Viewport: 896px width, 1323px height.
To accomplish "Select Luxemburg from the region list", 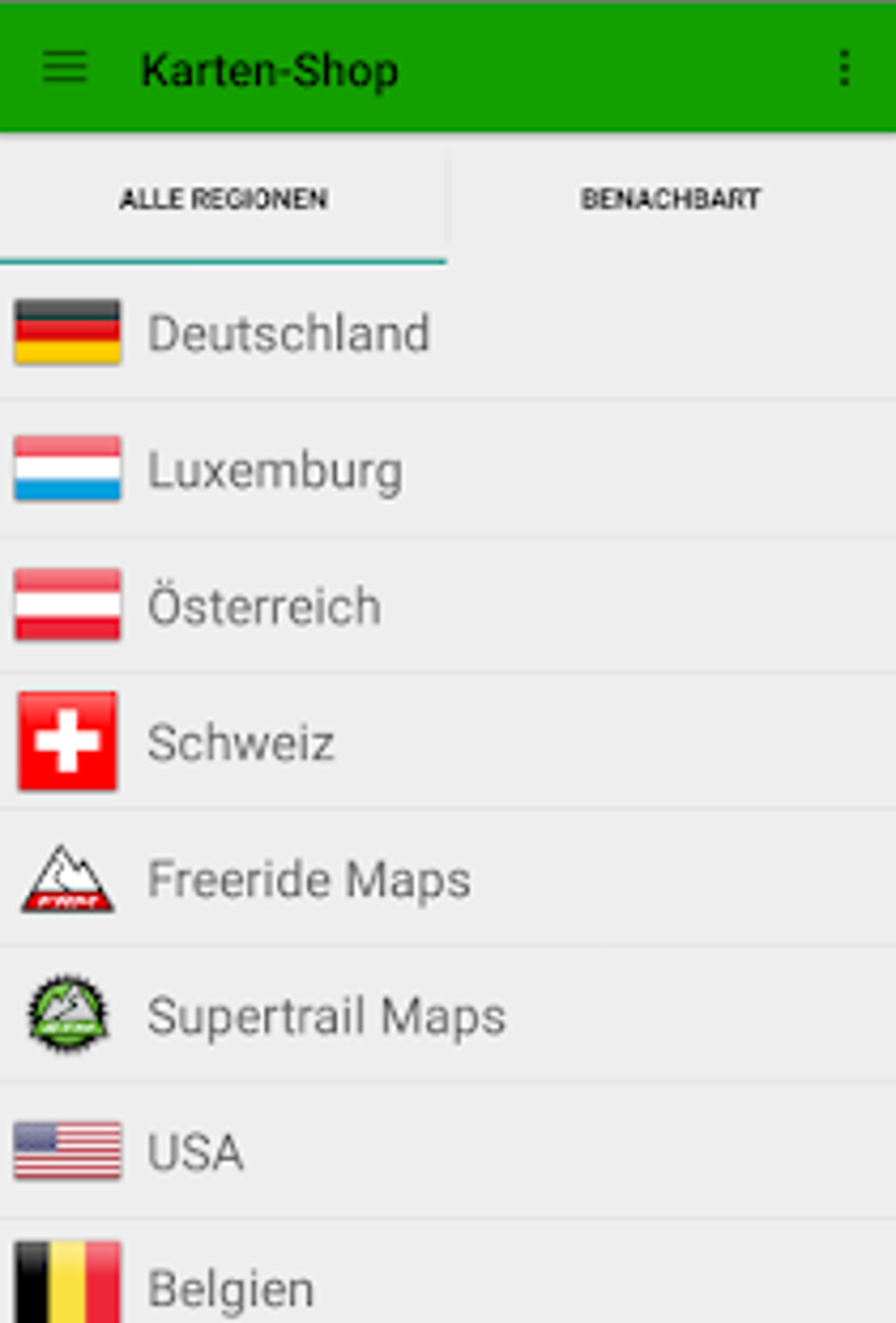I will click(277, 470).
